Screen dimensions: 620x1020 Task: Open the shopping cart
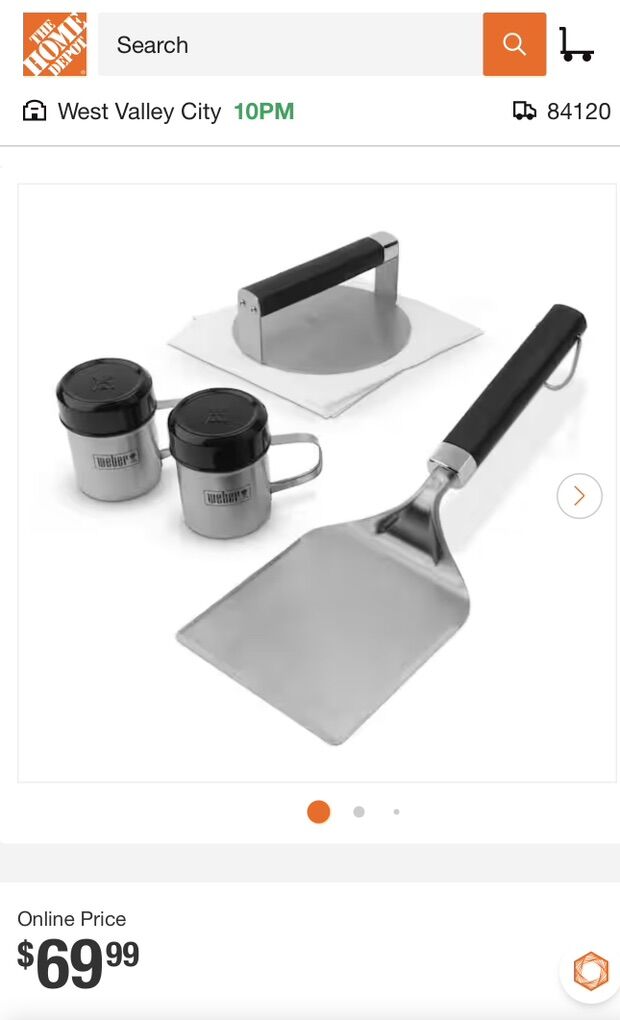(x=576, y=45)
